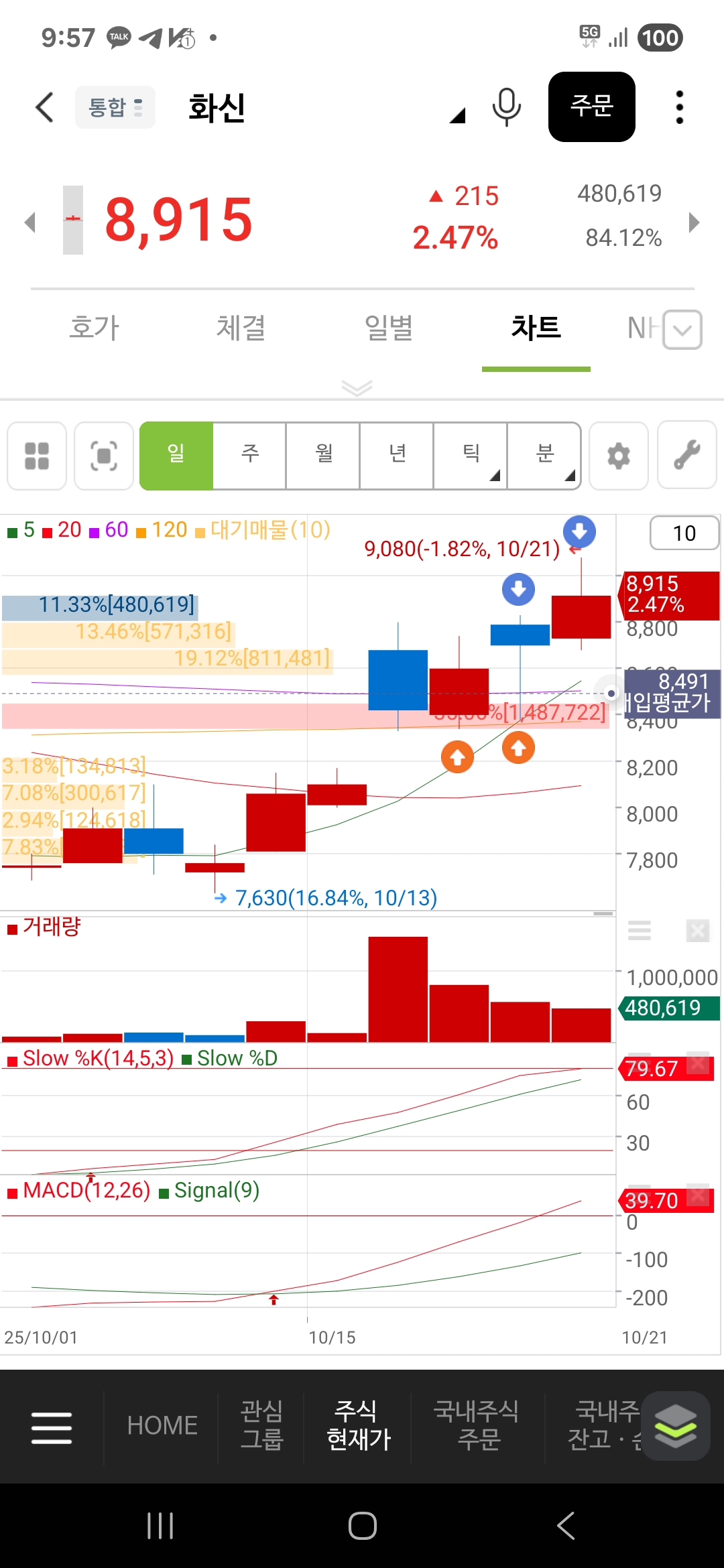Open the three-dot overflow menu
Screen dimensions: 724x1568
click(x=679, y=107)
